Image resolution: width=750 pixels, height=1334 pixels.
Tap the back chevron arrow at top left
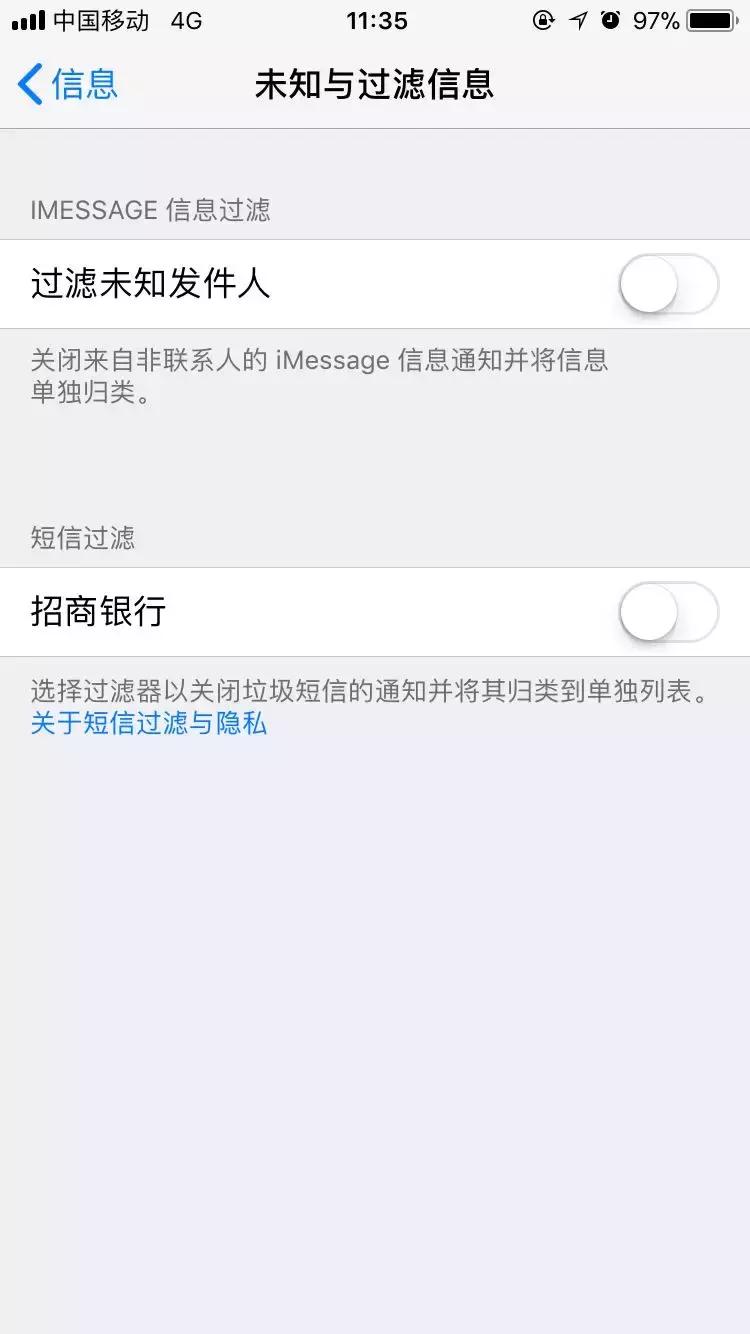pos(28,86)
